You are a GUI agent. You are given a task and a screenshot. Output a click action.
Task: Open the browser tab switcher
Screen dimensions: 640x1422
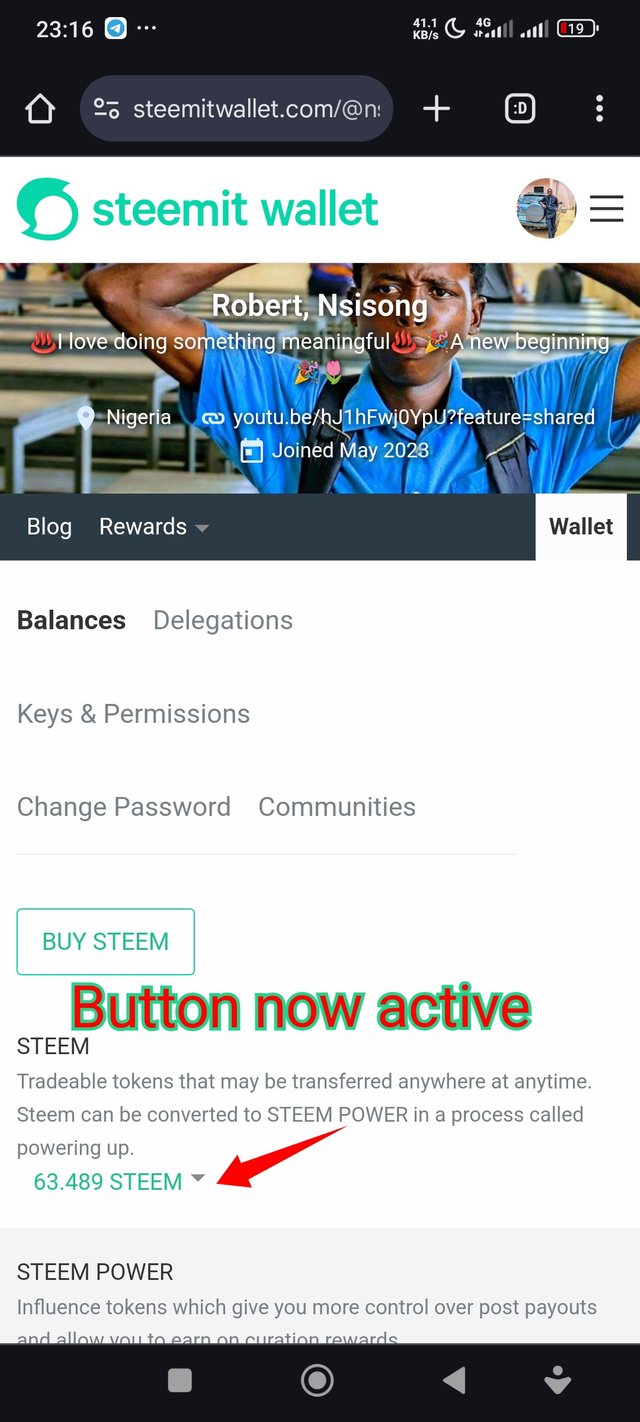point(520,108)
